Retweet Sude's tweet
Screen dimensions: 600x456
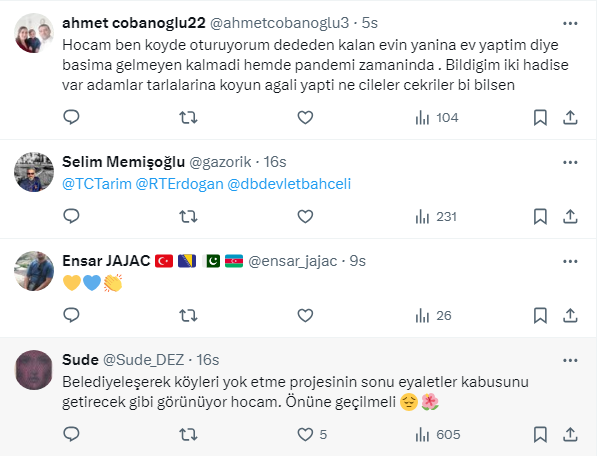click(187, 434)
